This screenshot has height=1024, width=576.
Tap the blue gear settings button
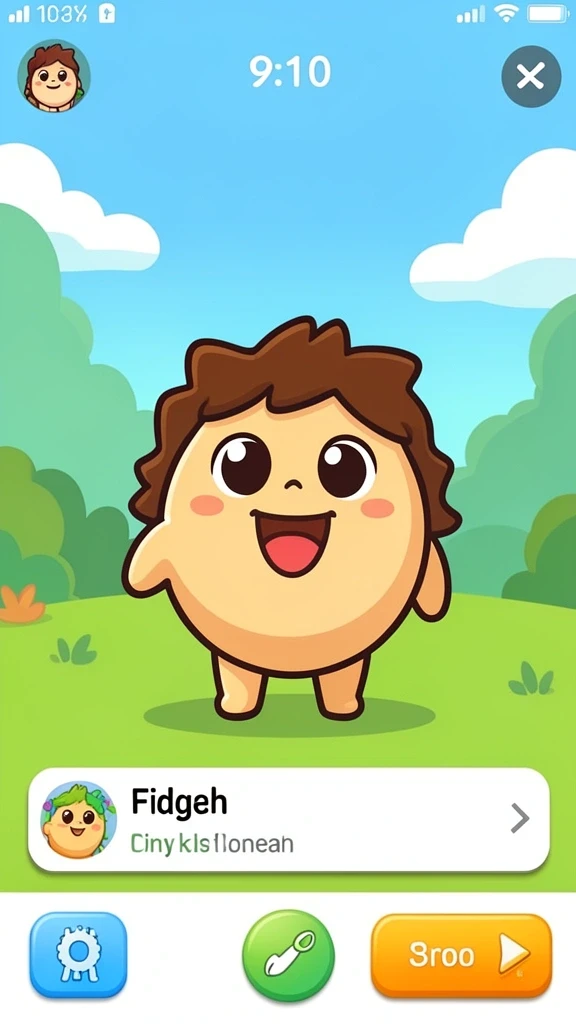[x=78, y=955]
